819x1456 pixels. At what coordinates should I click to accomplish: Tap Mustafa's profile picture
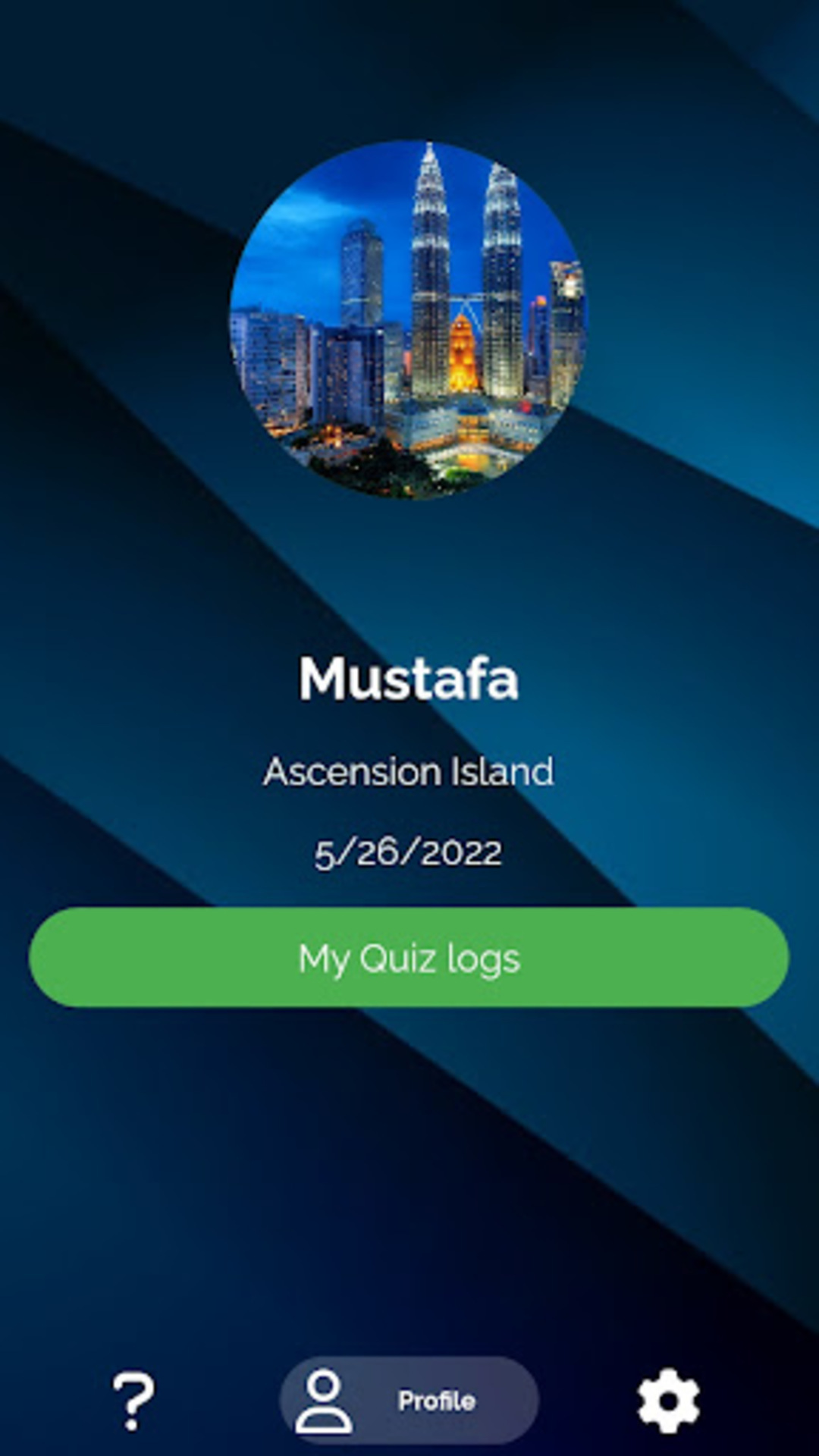[409, 319]
